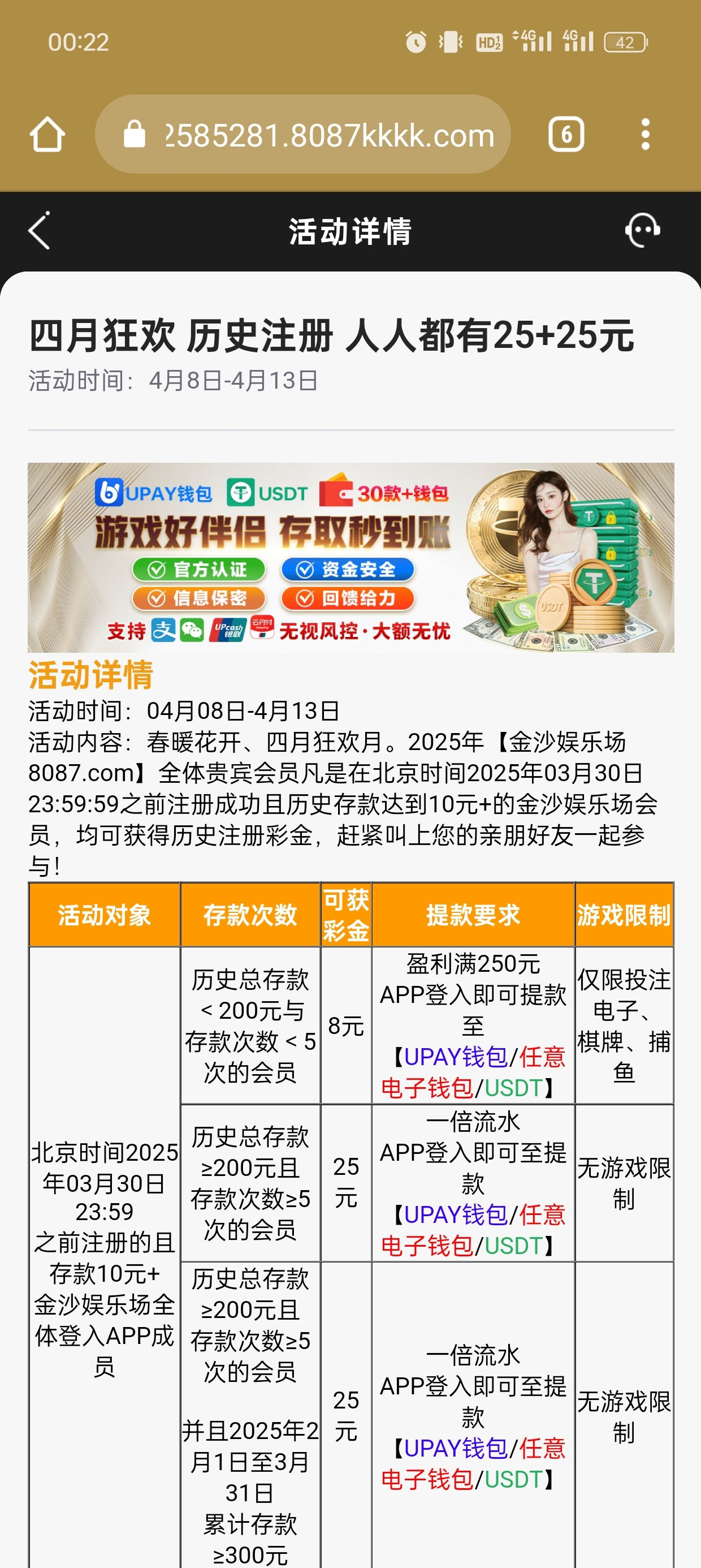701x1568 pixels.
Task: Open the browser overflow menu
Action: [x=645, y=134]
